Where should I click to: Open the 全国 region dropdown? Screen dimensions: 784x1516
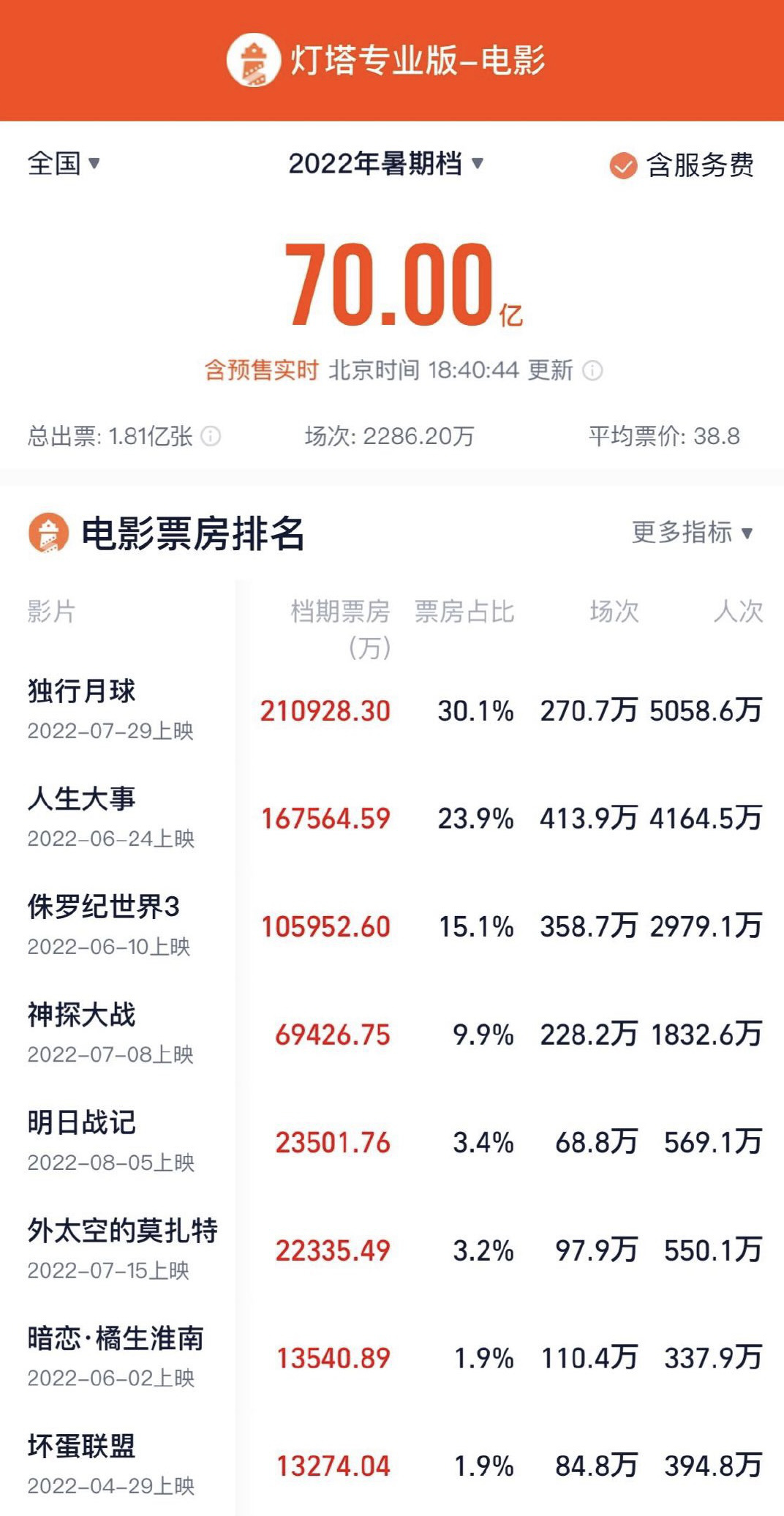64,163
